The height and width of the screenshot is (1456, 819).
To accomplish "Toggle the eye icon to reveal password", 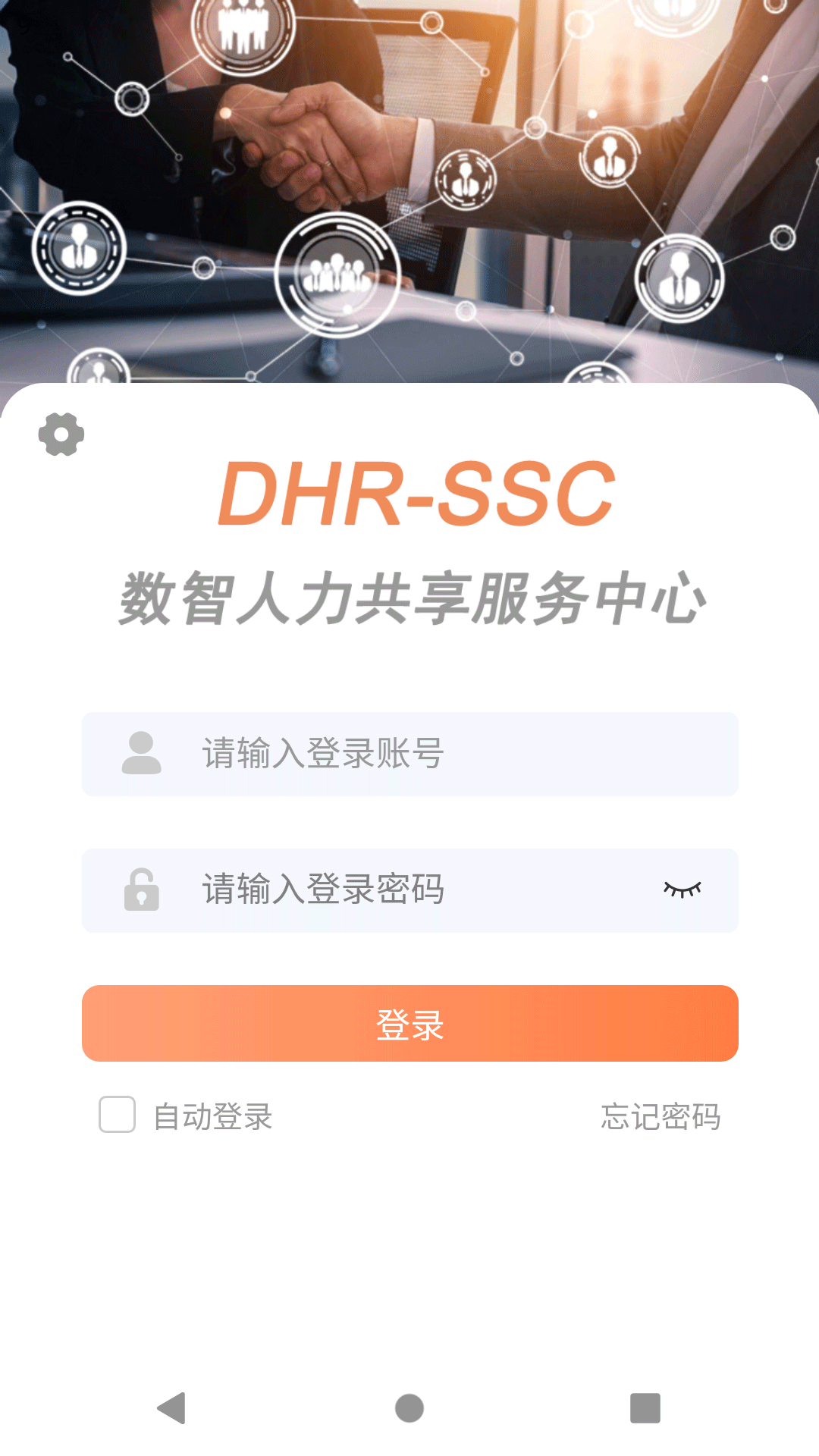I will coord(683,890).
